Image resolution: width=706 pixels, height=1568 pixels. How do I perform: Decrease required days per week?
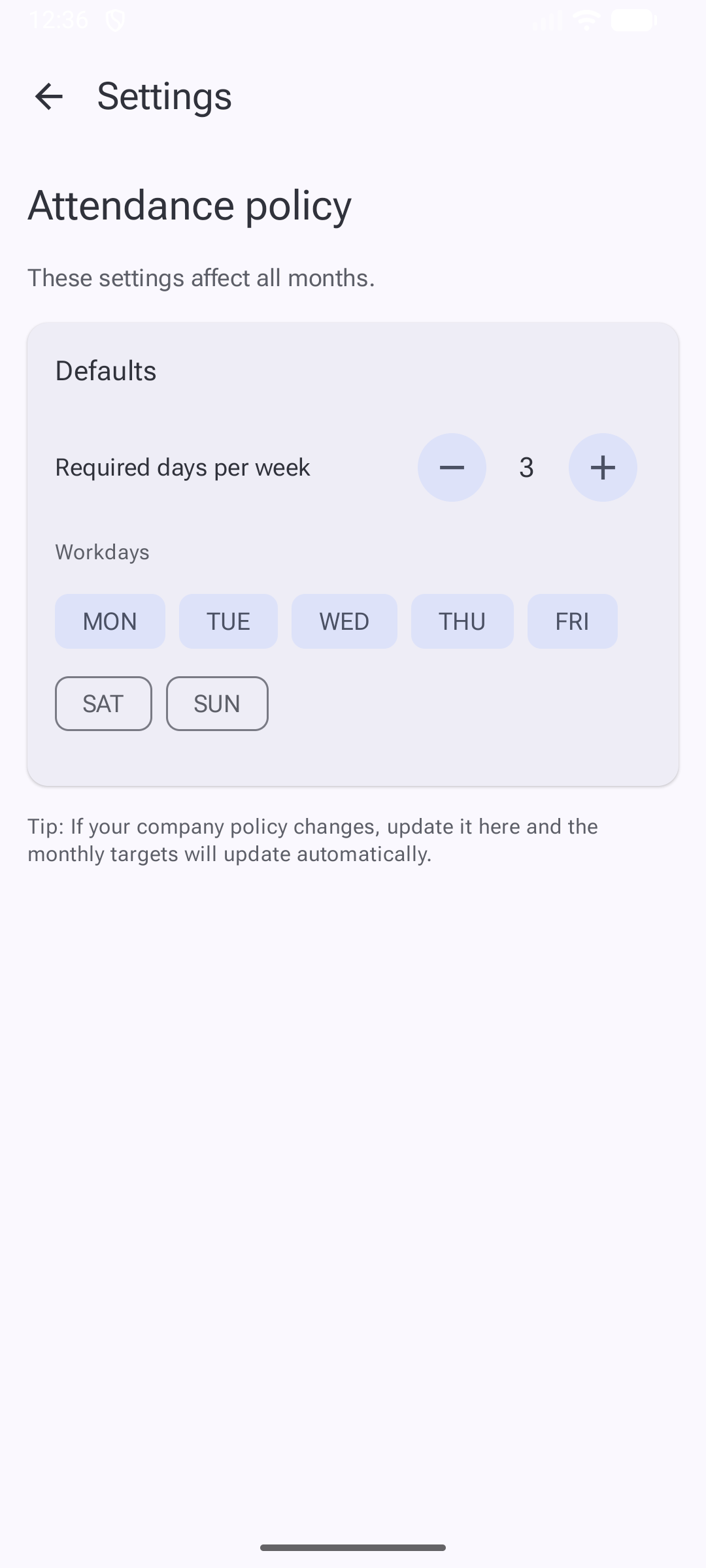(452, 467)
